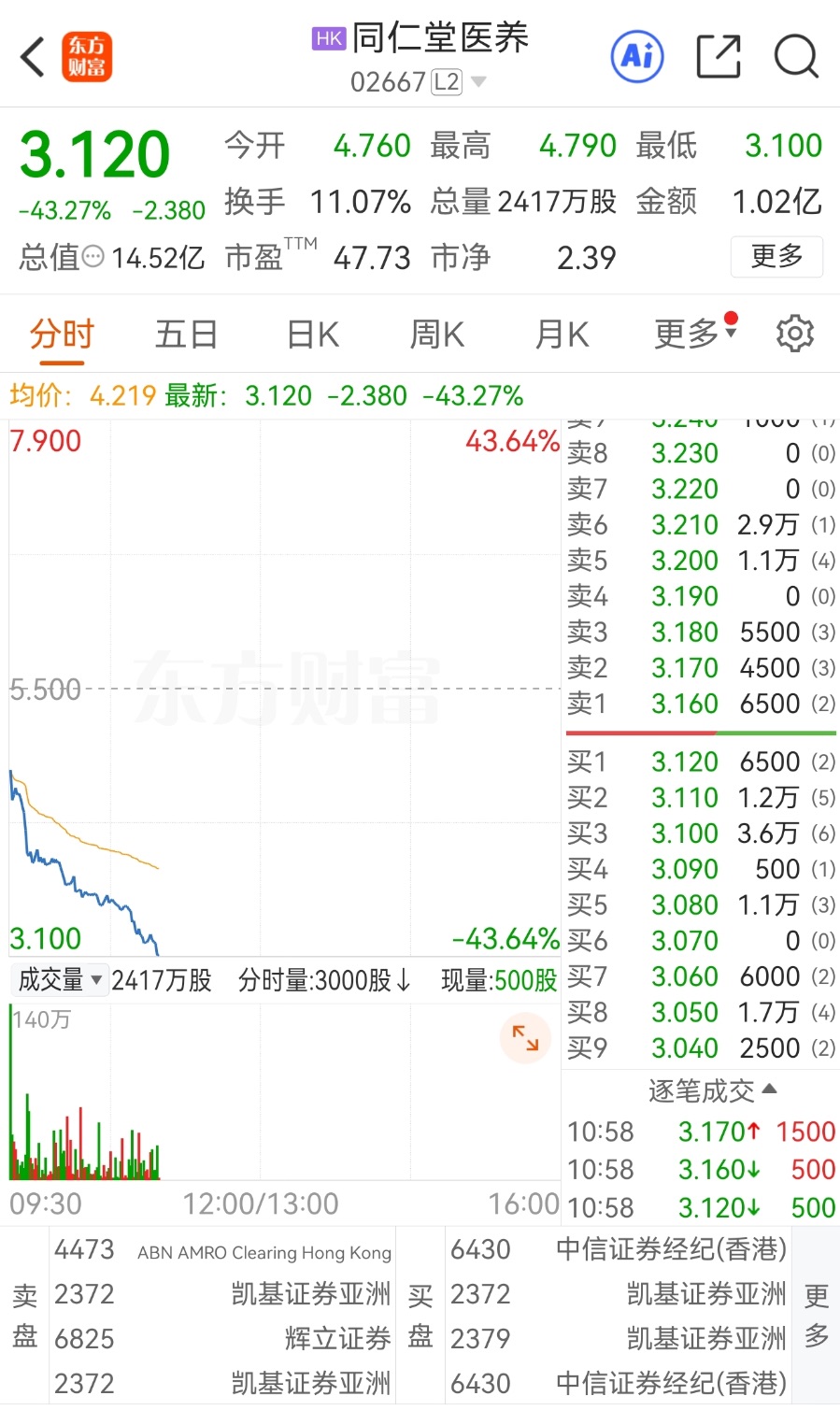The height and width of the screenshot is (1410, 840).
Task: Tap 更多 beside the broker queue
Action: (x=816, y=1316)
